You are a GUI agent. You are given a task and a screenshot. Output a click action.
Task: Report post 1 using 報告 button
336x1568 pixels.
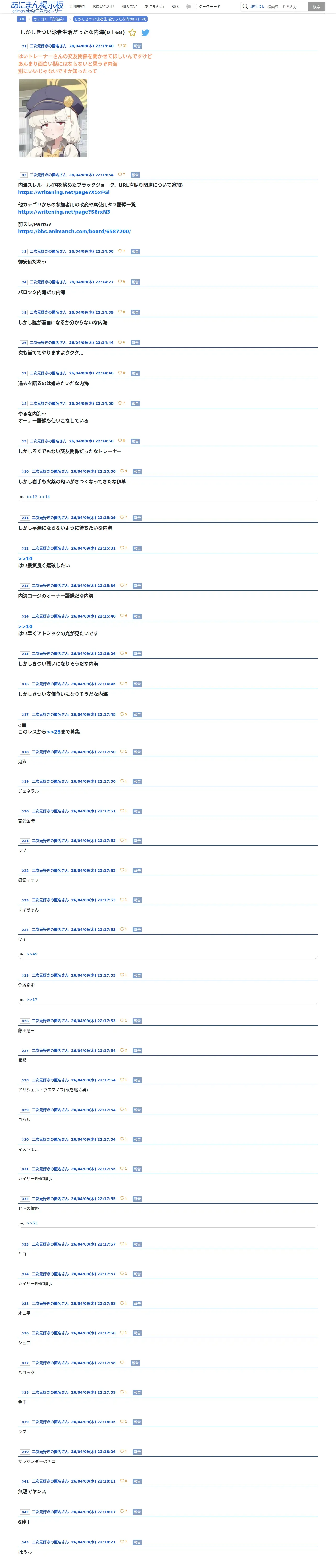pyautogui.click(x=137, y=46)
